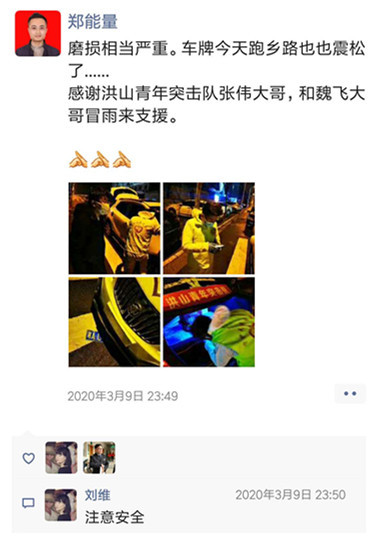View the photo with the red banner

pyautogui.click(x=209, y=322)
